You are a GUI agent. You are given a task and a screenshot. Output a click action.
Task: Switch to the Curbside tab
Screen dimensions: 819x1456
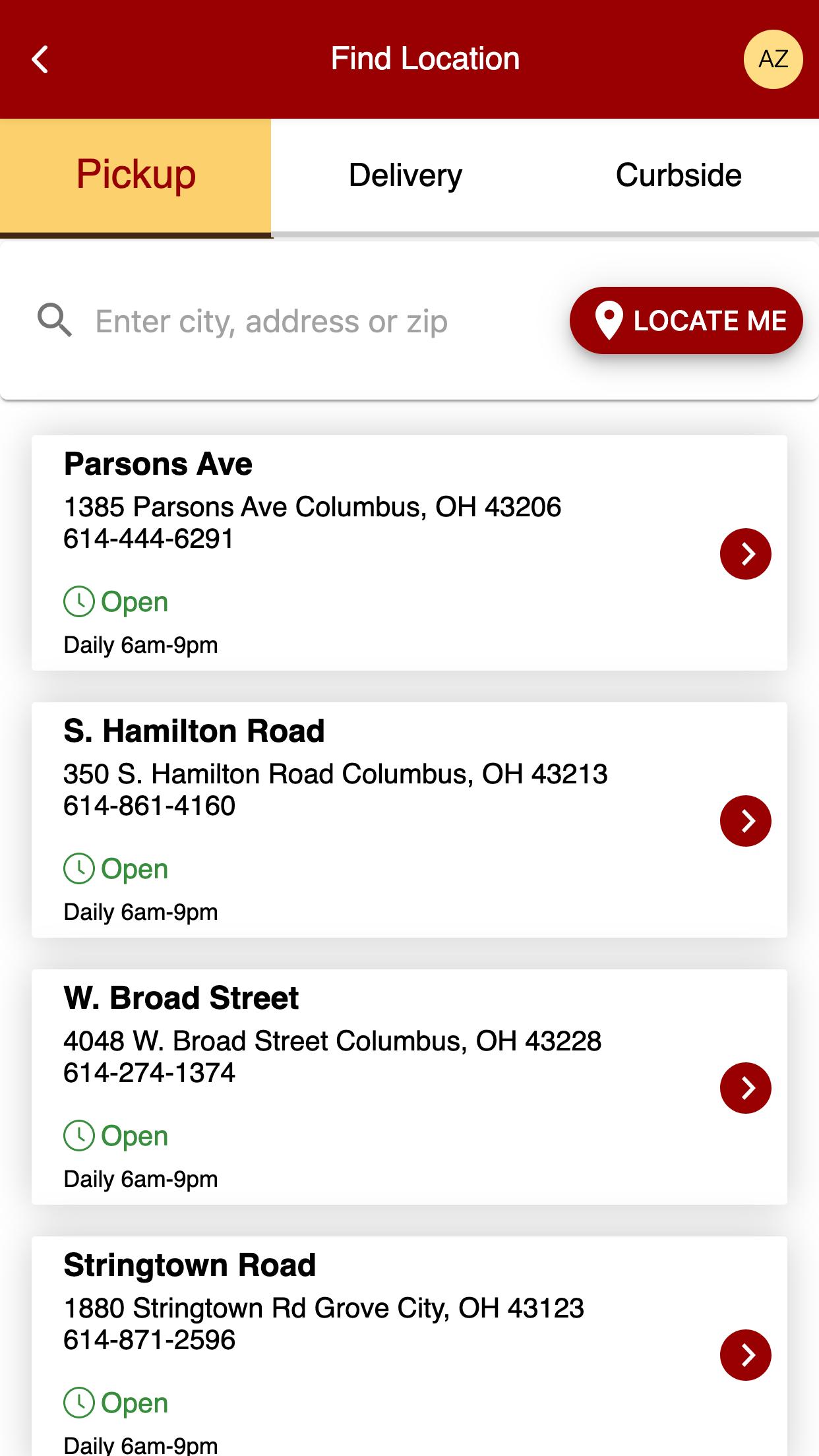679,175
